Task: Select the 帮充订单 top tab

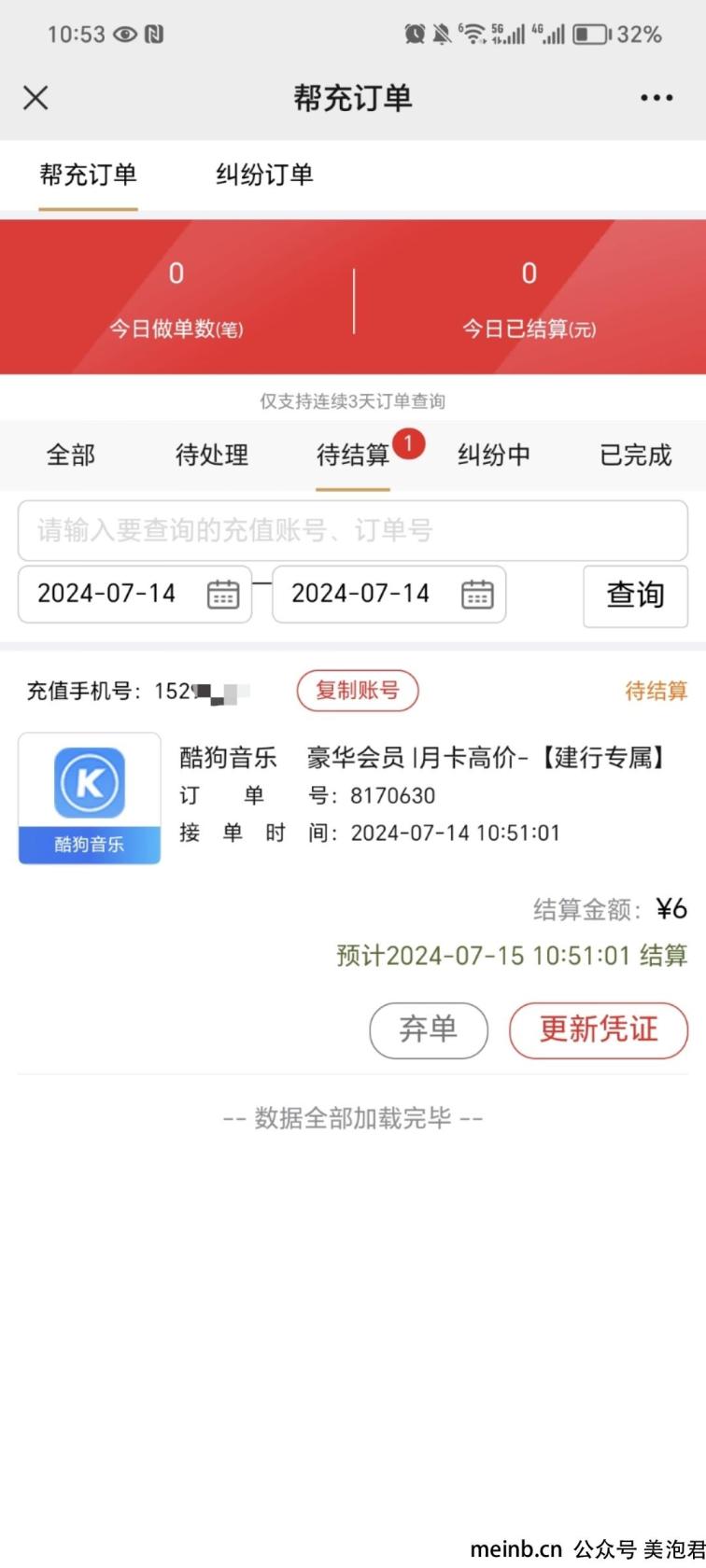Action: 88,175
